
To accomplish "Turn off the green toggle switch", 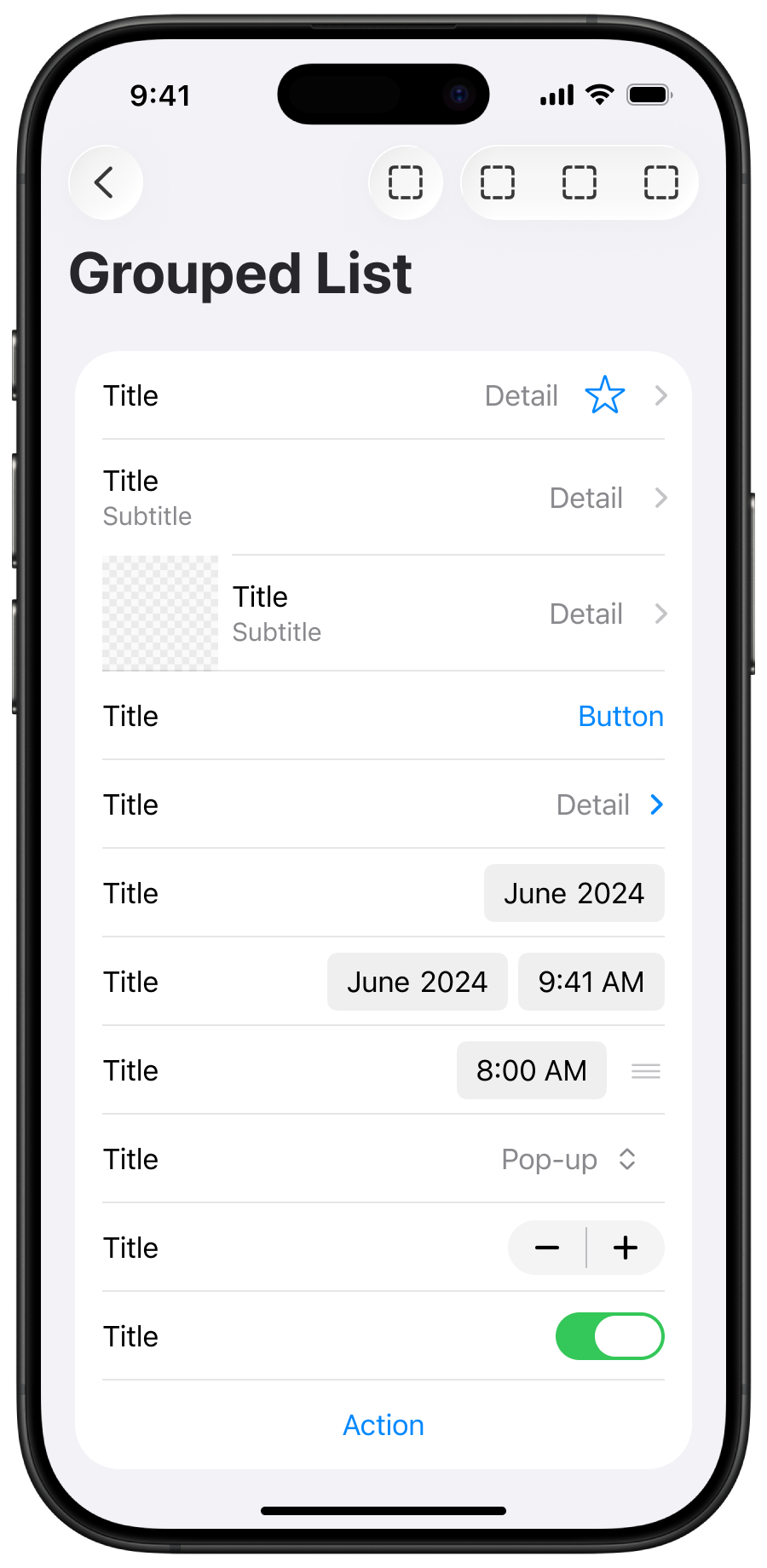I will [x=609, y=1336].
